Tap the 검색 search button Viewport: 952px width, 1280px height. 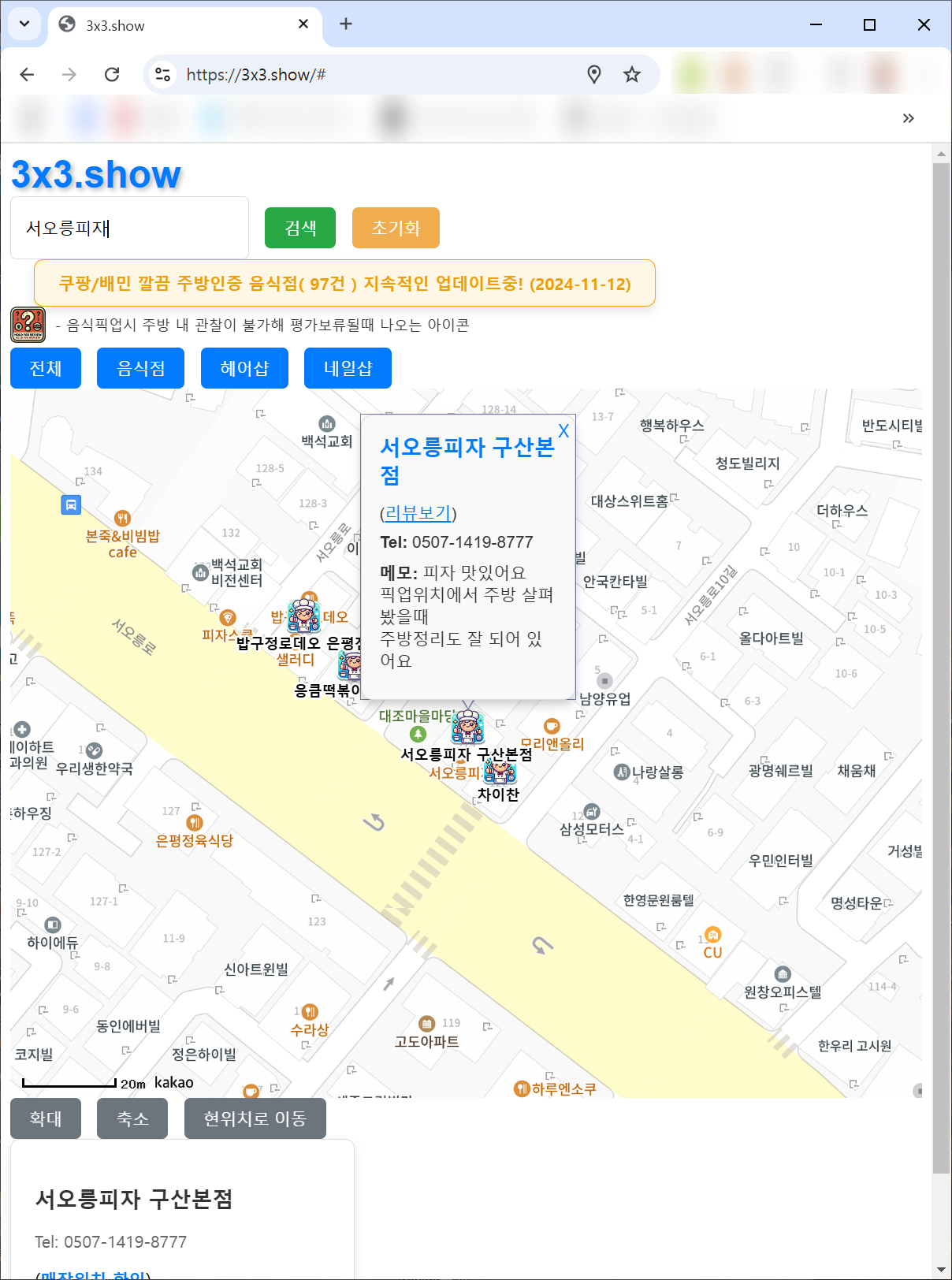click(299, 228)
